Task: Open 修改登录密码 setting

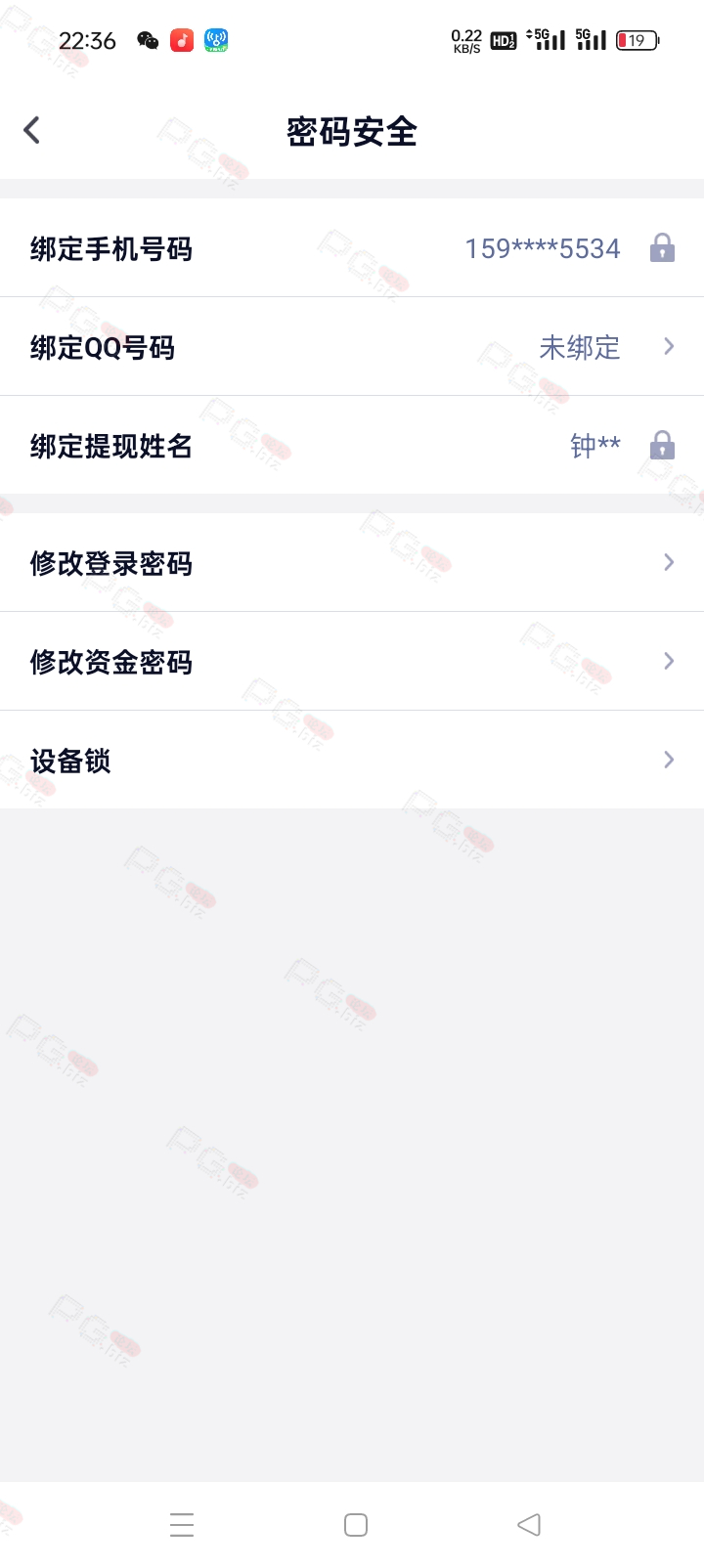Action: tap(352, 563)
